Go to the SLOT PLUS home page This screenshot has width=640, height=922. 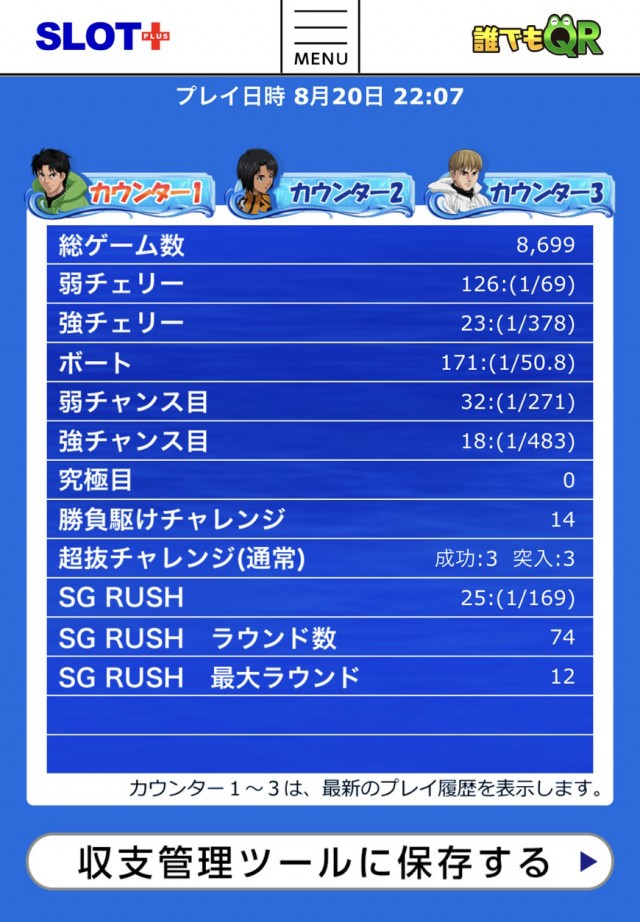click(x=103, y=37)
